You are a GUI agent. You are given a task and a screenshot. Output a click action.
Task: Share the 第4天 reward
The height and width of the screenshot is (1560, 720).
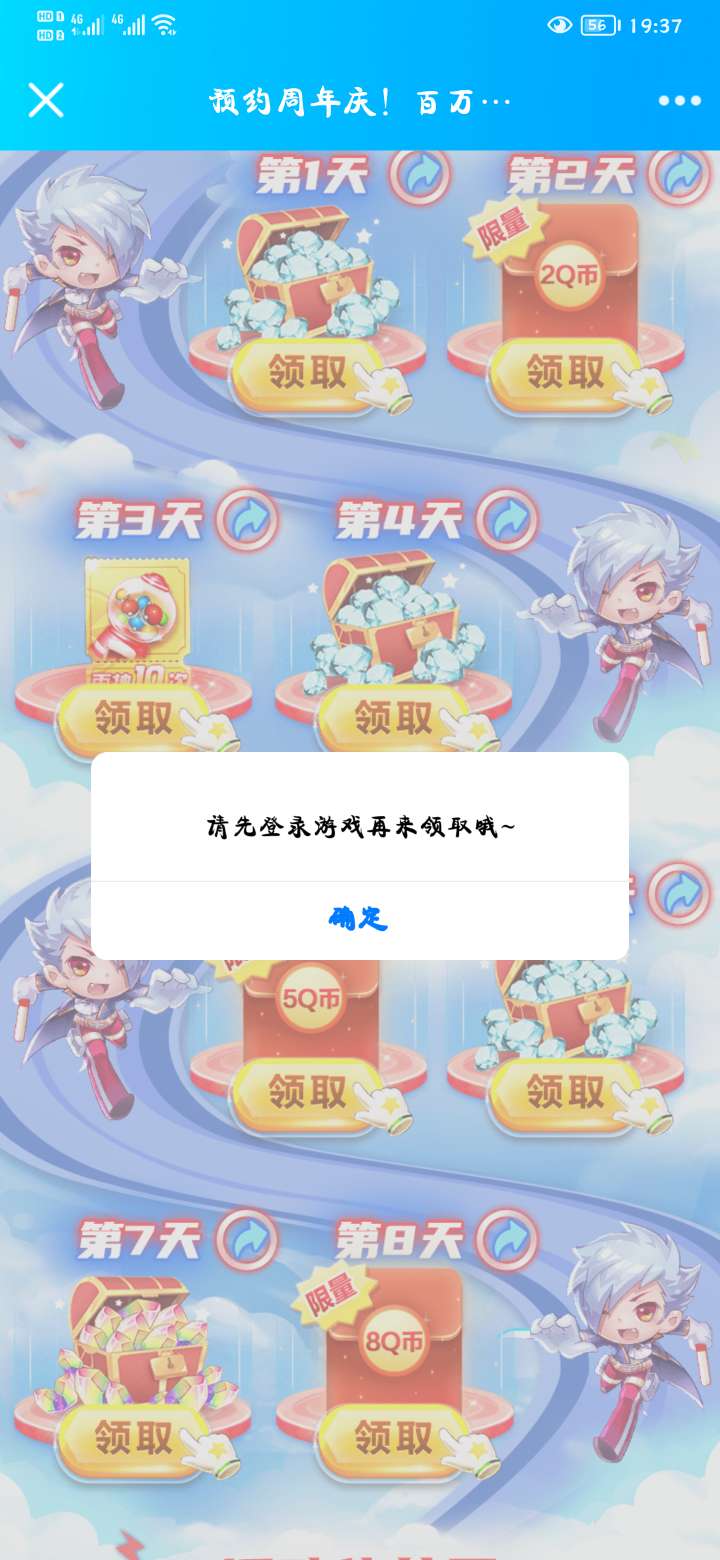(506, 520)
